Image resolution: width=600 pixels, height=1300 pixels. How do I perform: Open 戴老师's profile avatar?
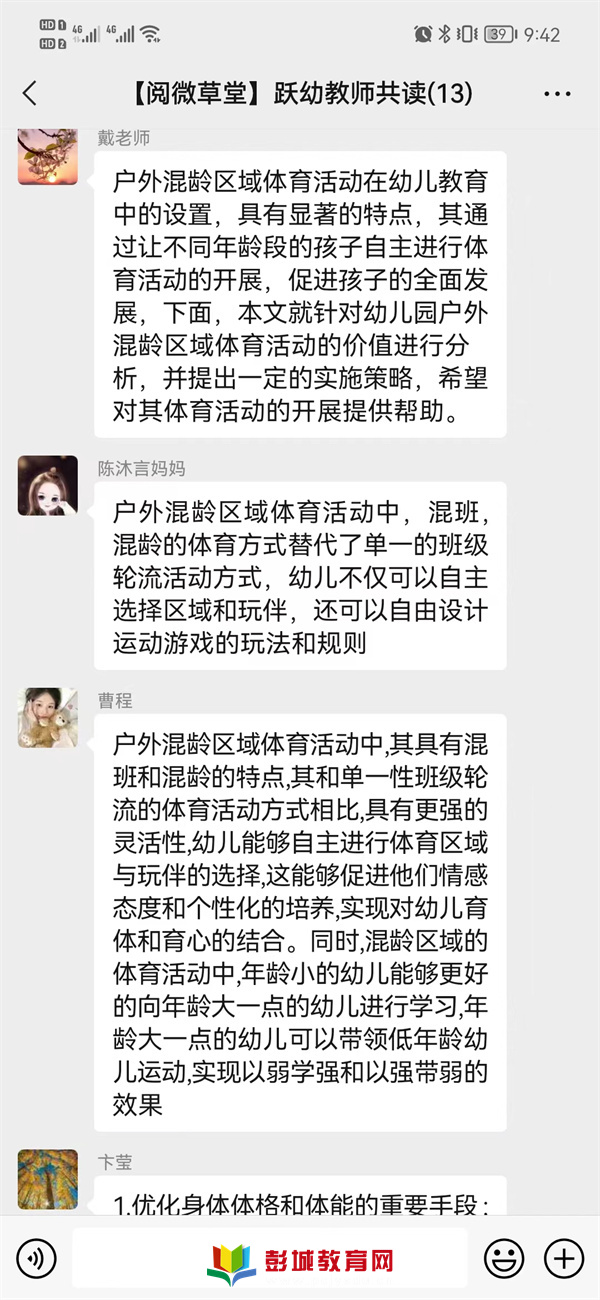click(47, 157)
